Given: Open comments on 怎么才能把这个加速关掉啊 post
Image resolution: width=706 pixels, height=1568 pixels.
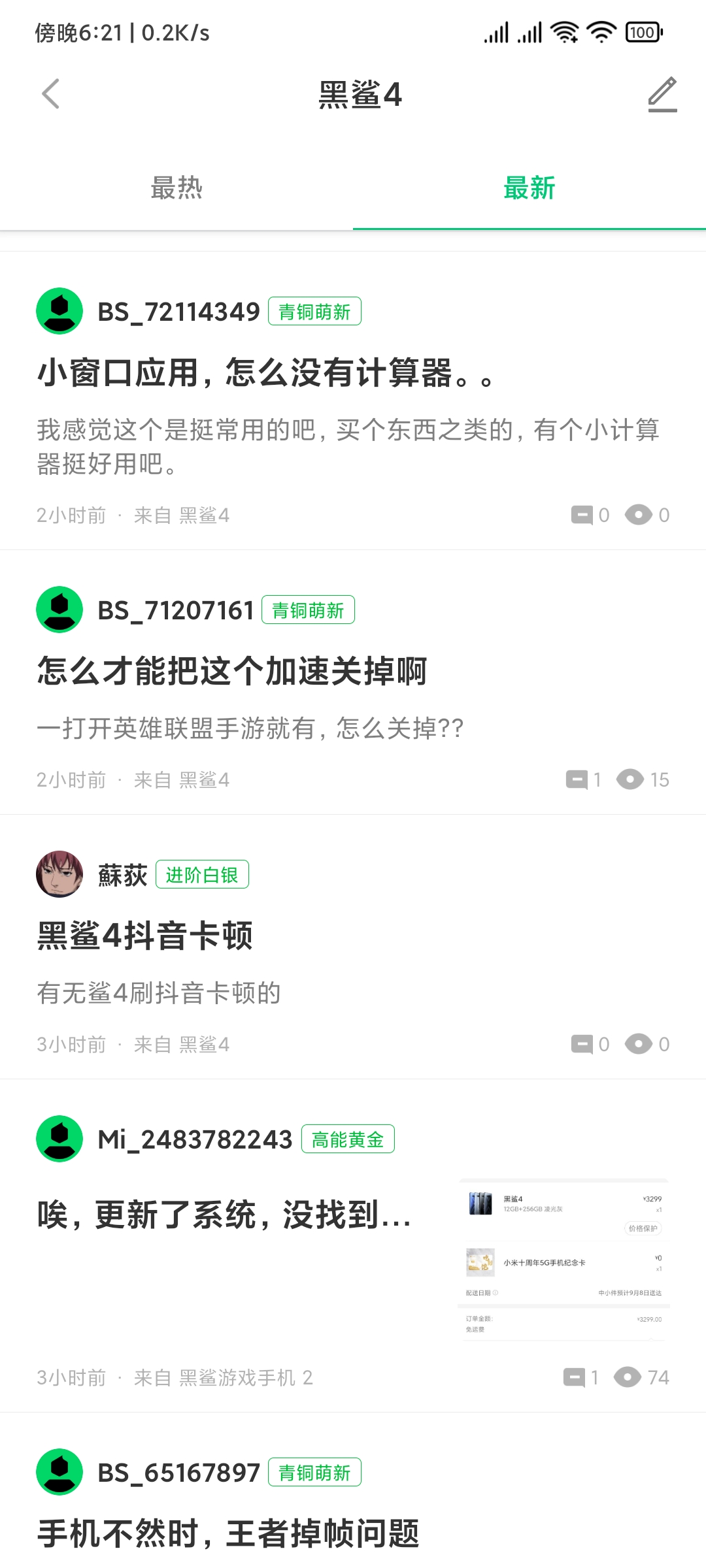Looking at the screenshot, I should tap(582, 779).
